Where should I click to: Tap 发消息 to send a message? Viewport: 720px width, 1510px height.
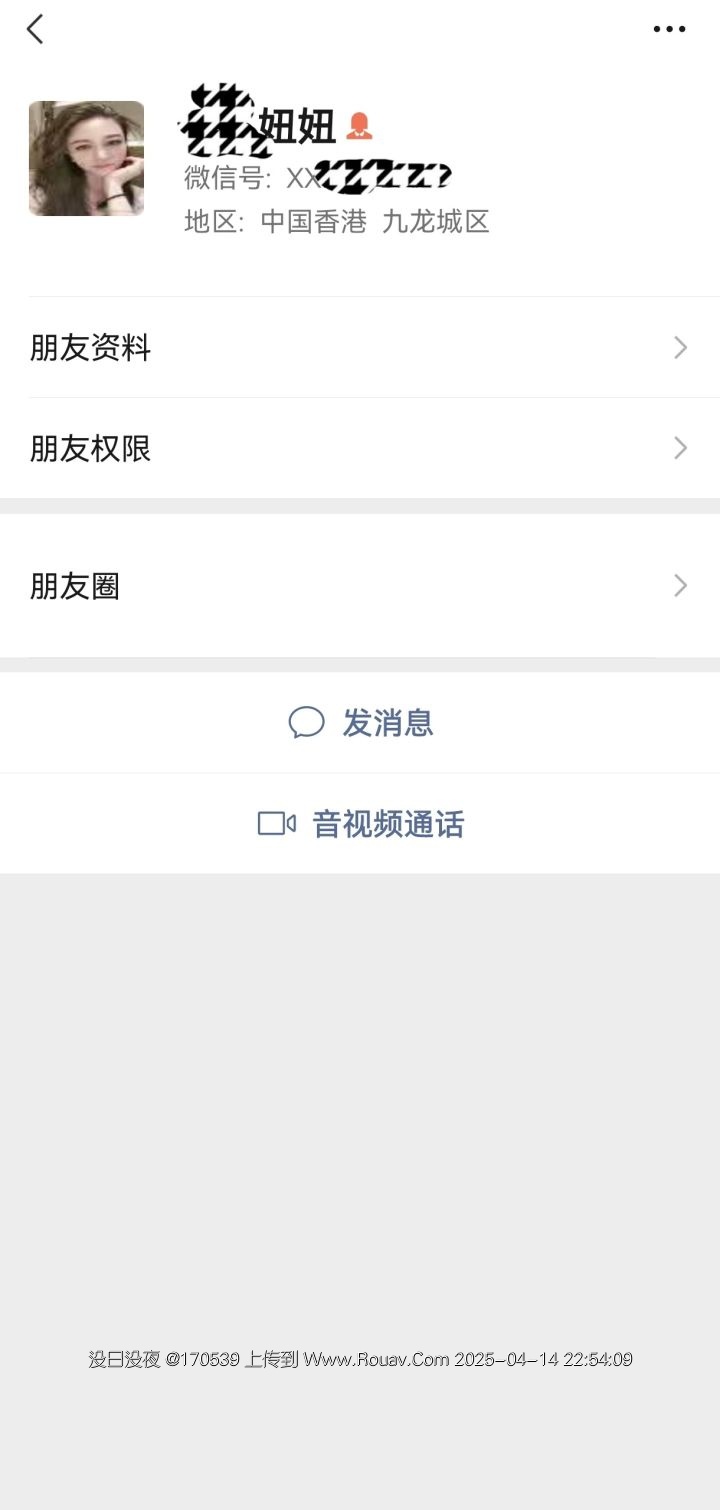pos(362,722)
